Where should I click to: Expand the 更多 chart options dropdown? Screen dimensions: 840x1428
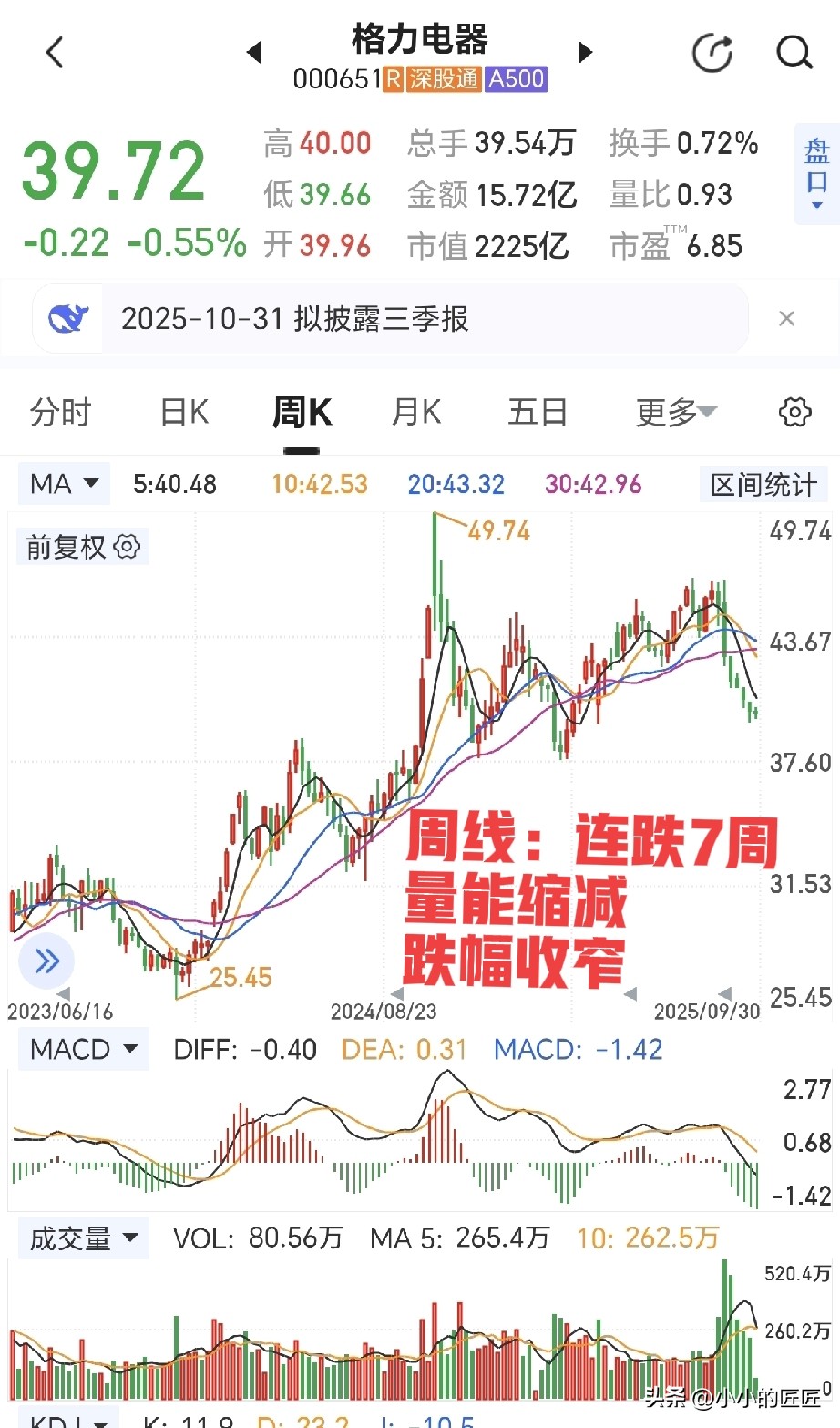[674, 412]
